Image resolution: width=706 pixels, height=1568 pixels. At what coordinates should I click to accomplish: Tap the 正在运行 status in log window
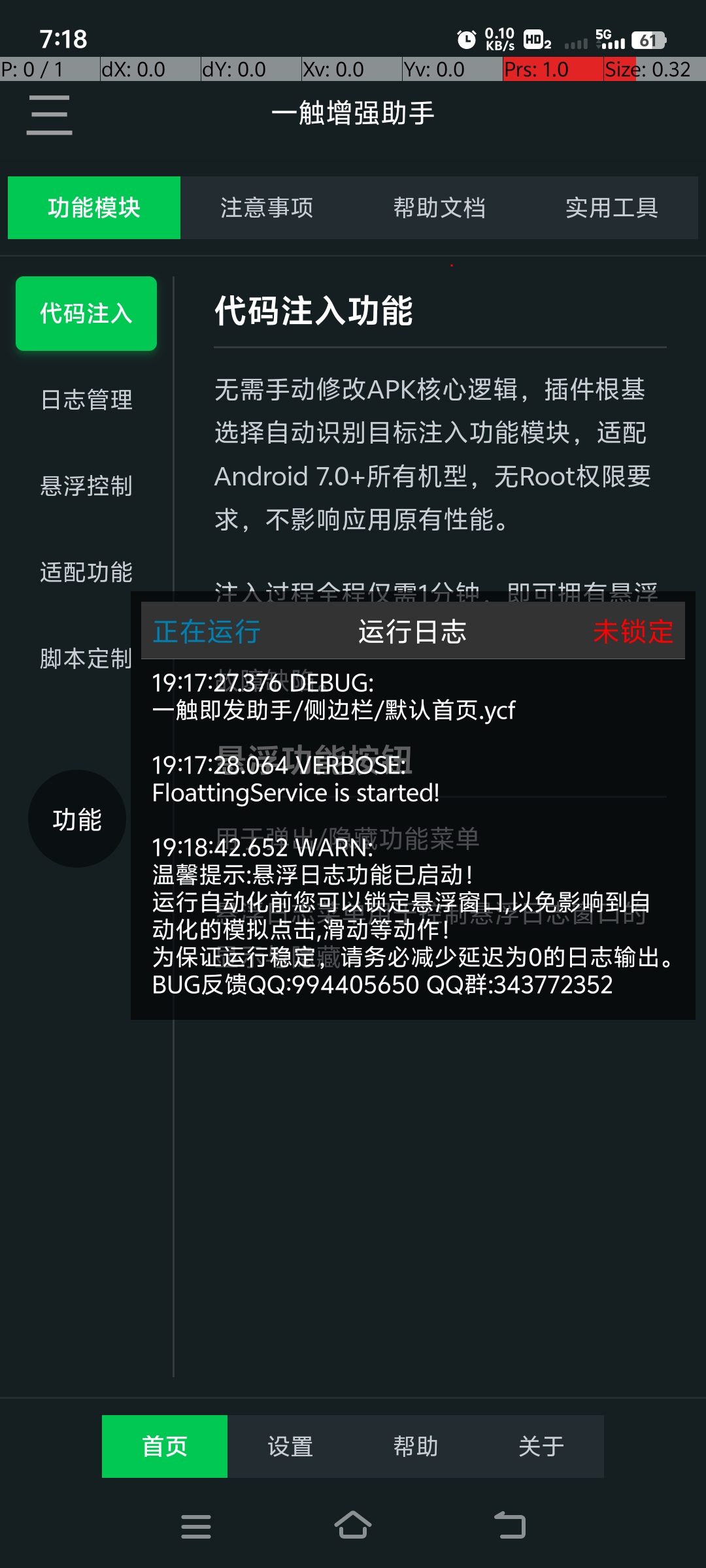(x=207, y=632)
